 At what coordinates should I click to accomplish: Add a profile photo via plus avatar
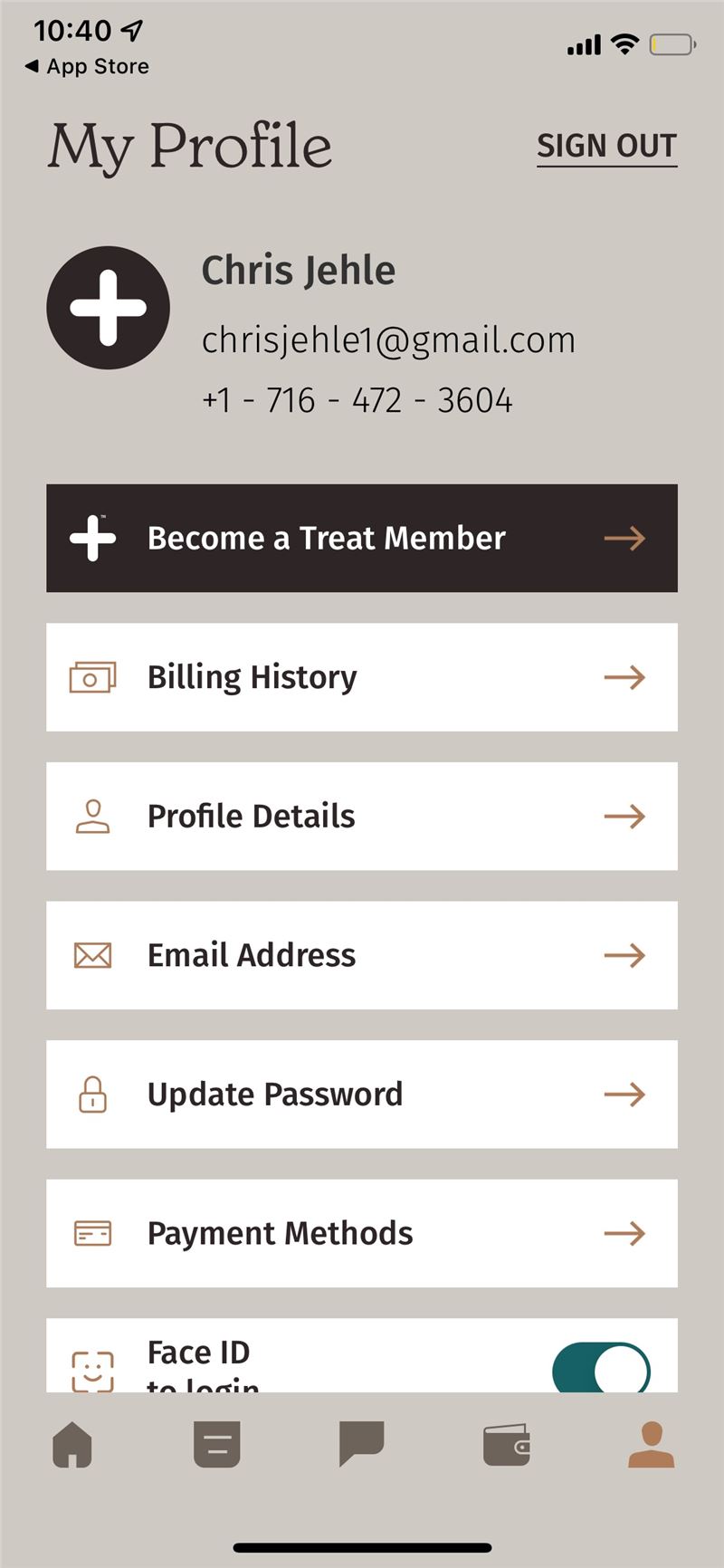point(109,308)
